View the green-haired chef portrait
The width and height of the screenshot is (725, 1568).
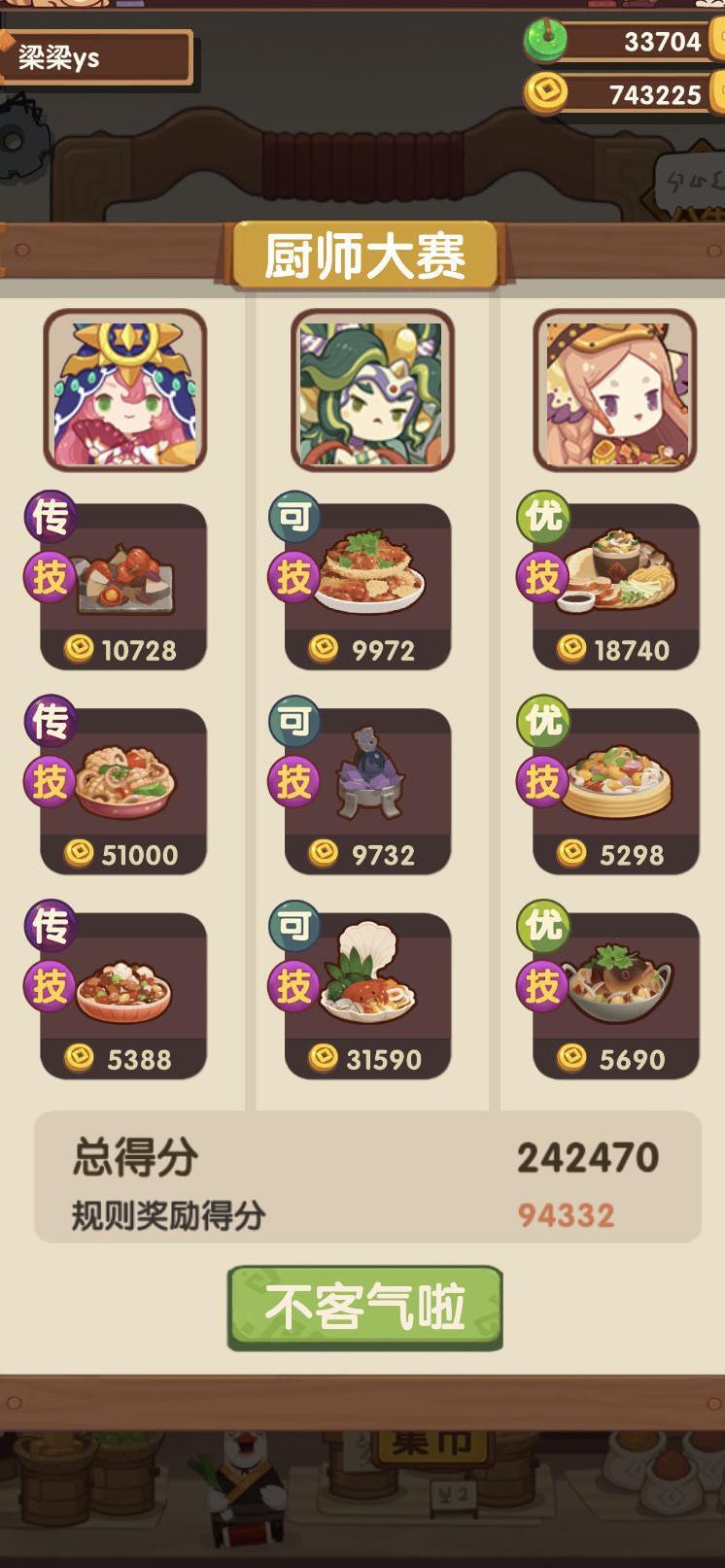click(372, 391)
